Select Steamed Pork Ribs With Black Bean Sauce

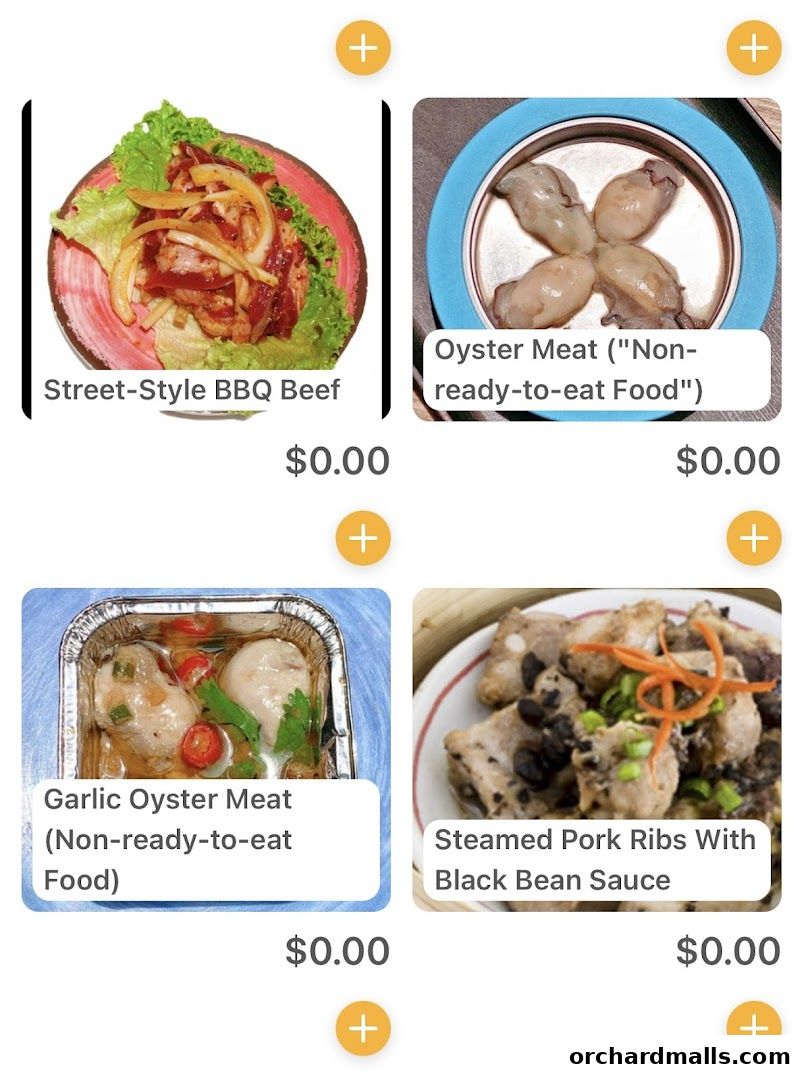tap(596, 749)
